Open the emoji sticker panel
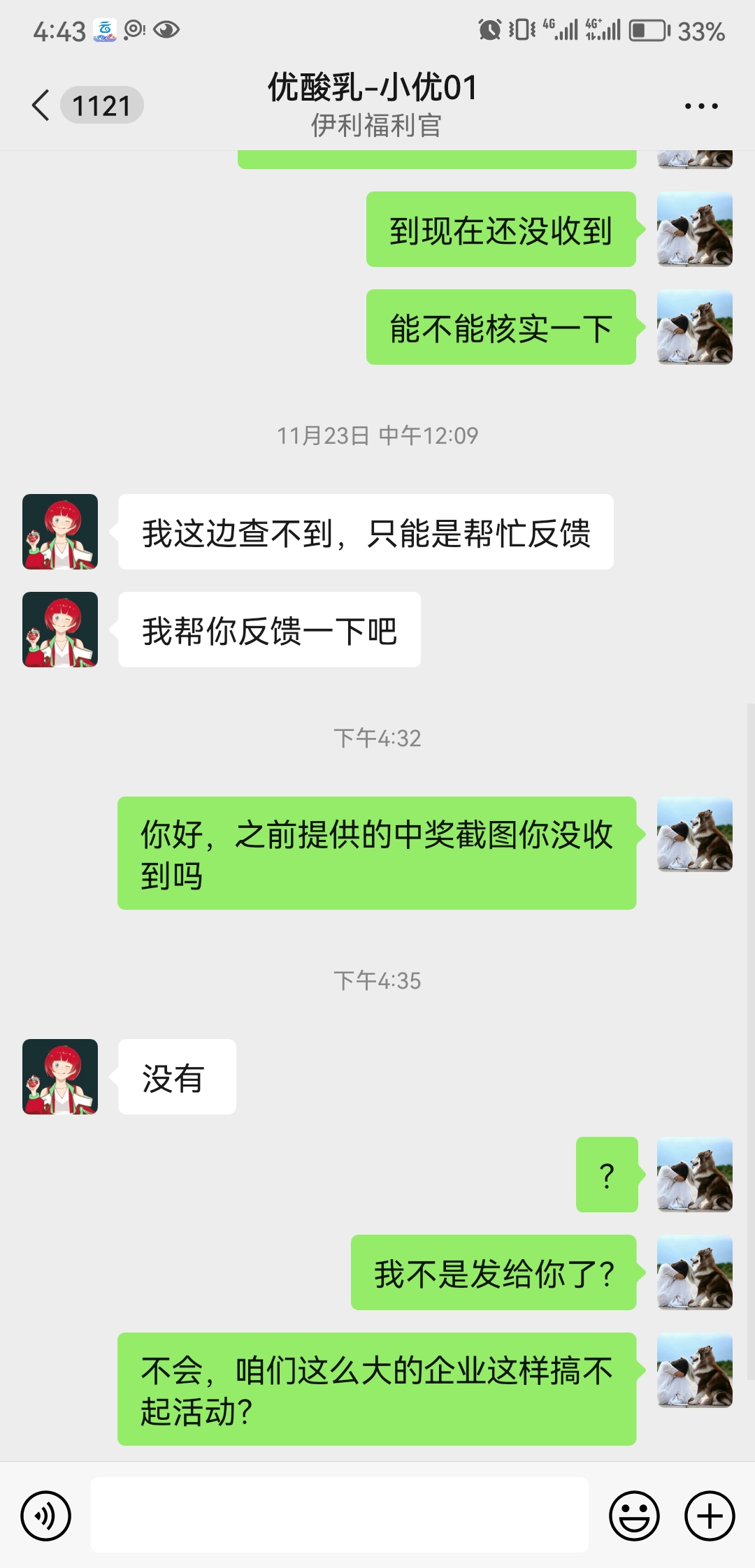The width and height of the screenshot is (755, 1568). click(x=634, y=1516)
